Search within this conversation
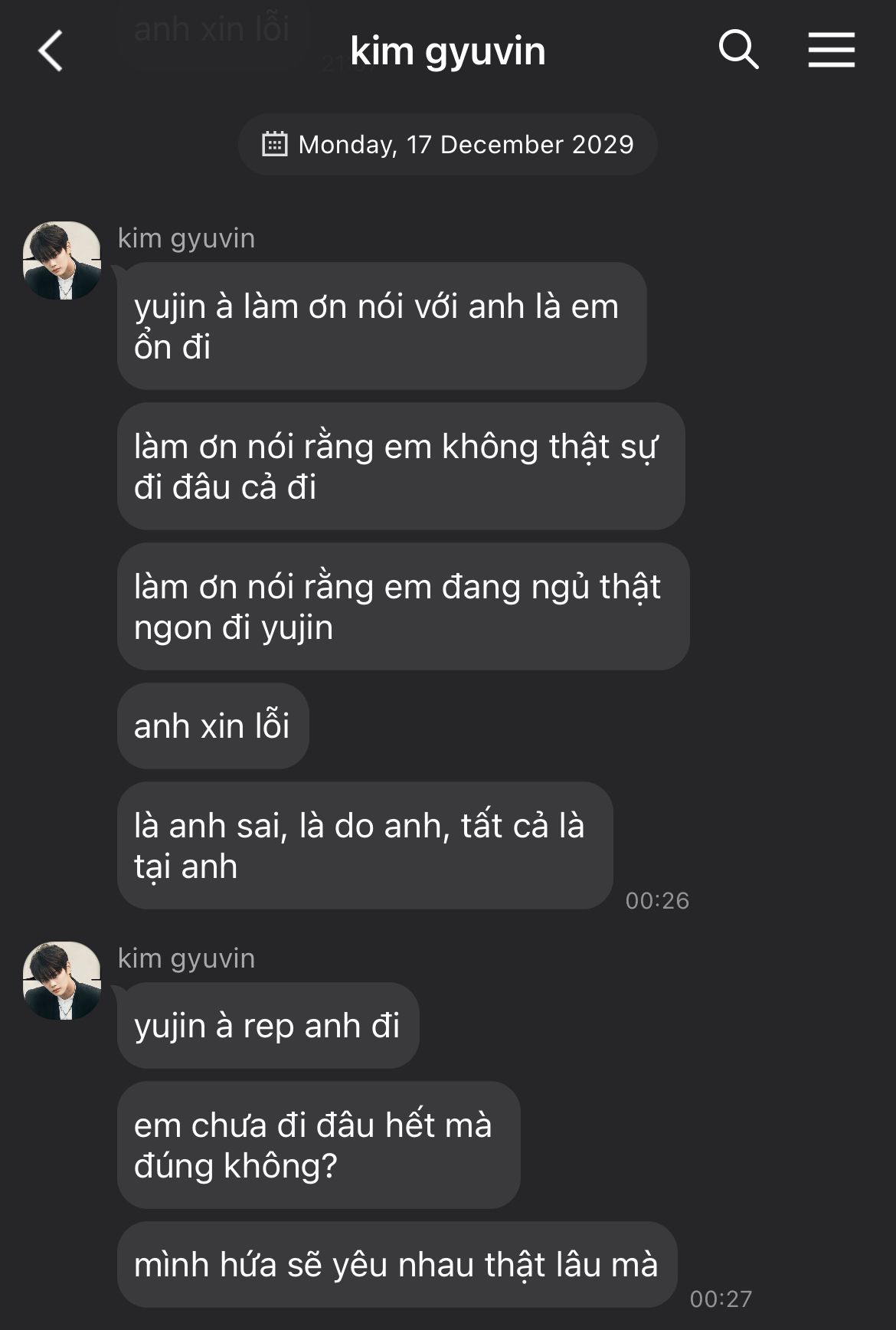 [738, 51]
